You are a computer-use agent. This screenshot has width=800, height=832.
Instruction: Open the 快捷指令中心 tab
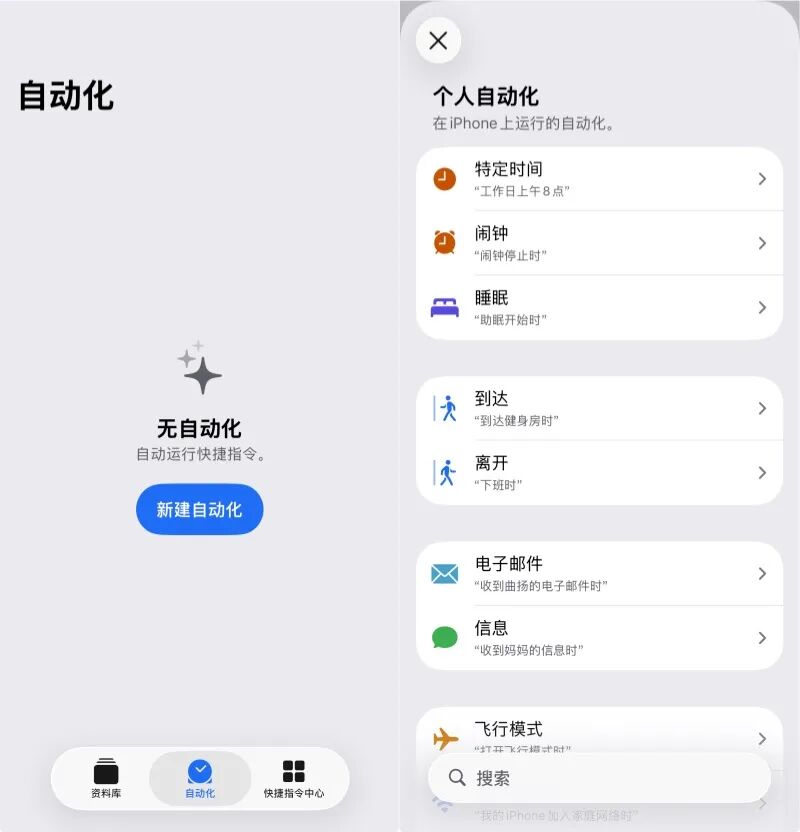tap(293, 779)
